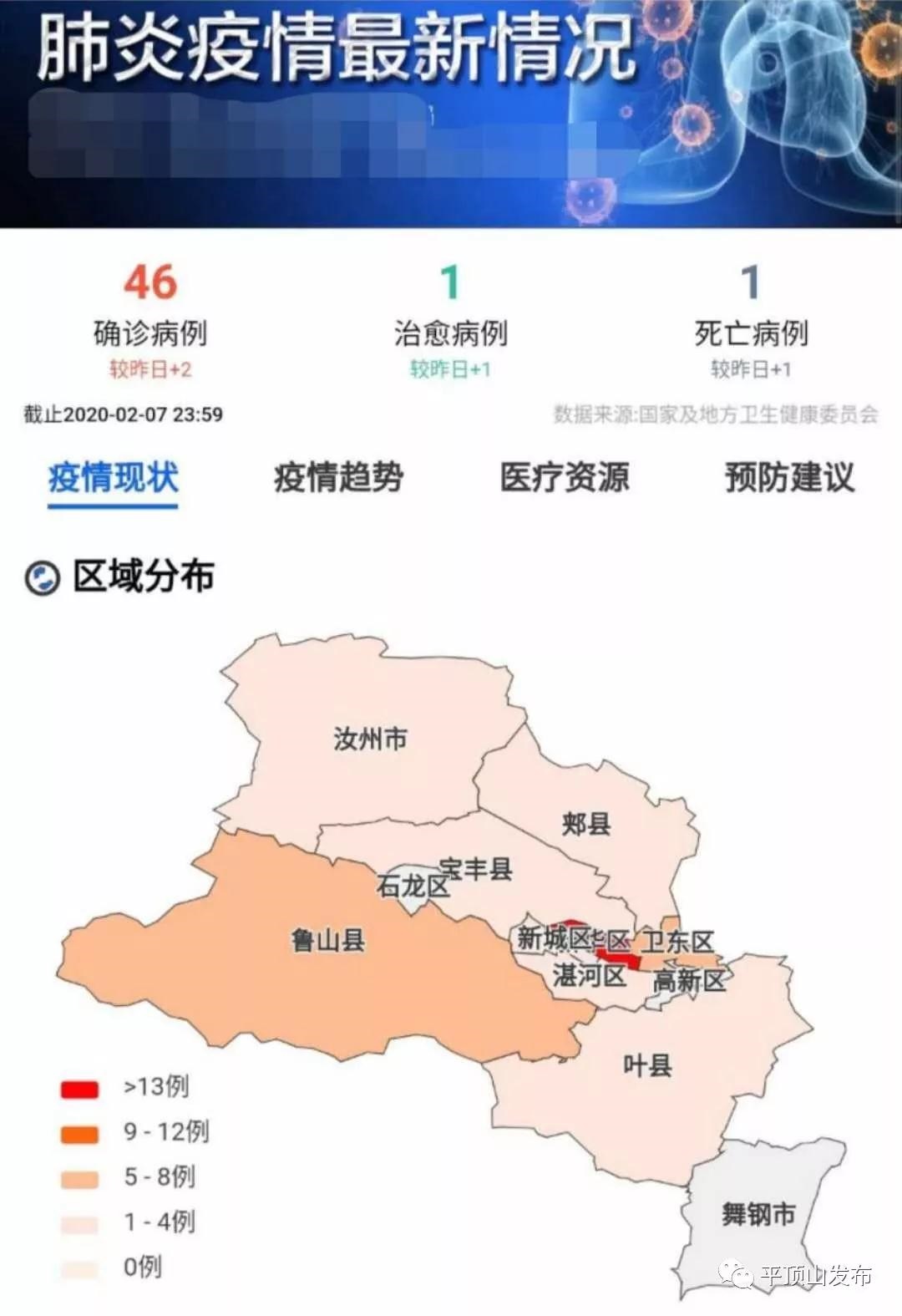The height and width of the screenshot is (1316, 902).
Task: Switch to the 疫情趋势 tab
Action: [338, 478]
